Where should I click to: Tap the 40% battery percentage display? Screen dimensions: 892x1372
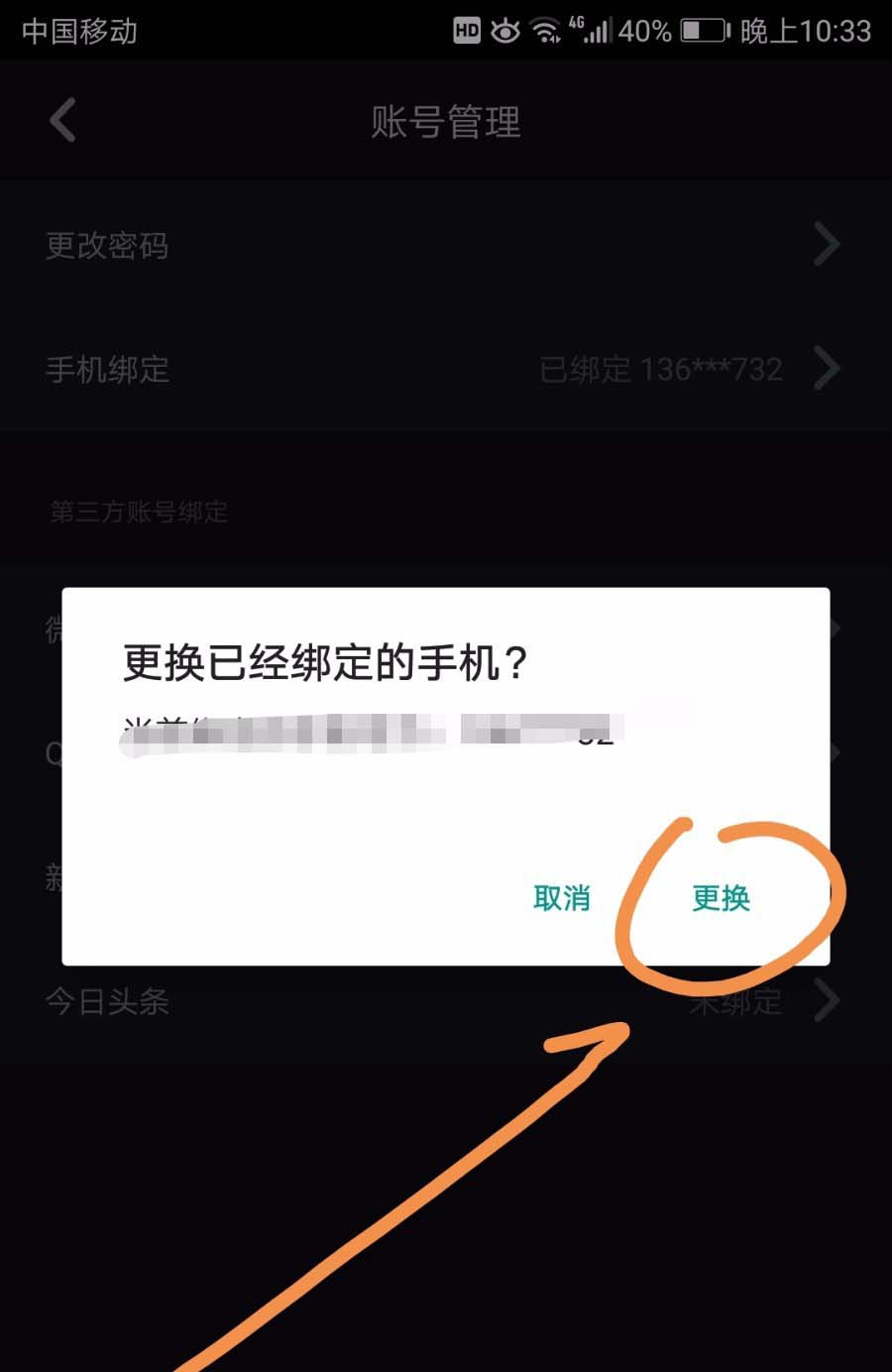644,30
